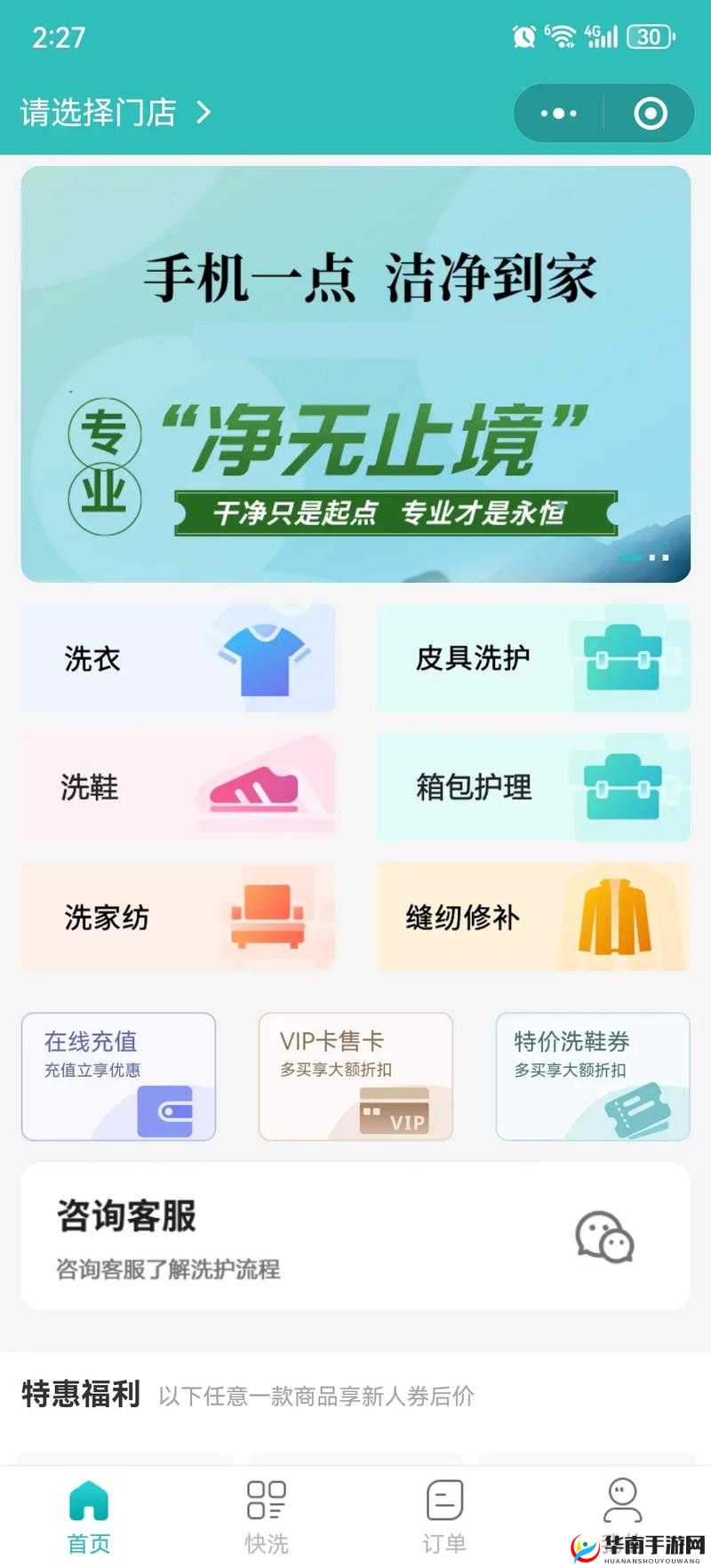Select the highlighted 首页 home tab
The width and height of the screenshot is (711, 1568).
point(90,1510)
